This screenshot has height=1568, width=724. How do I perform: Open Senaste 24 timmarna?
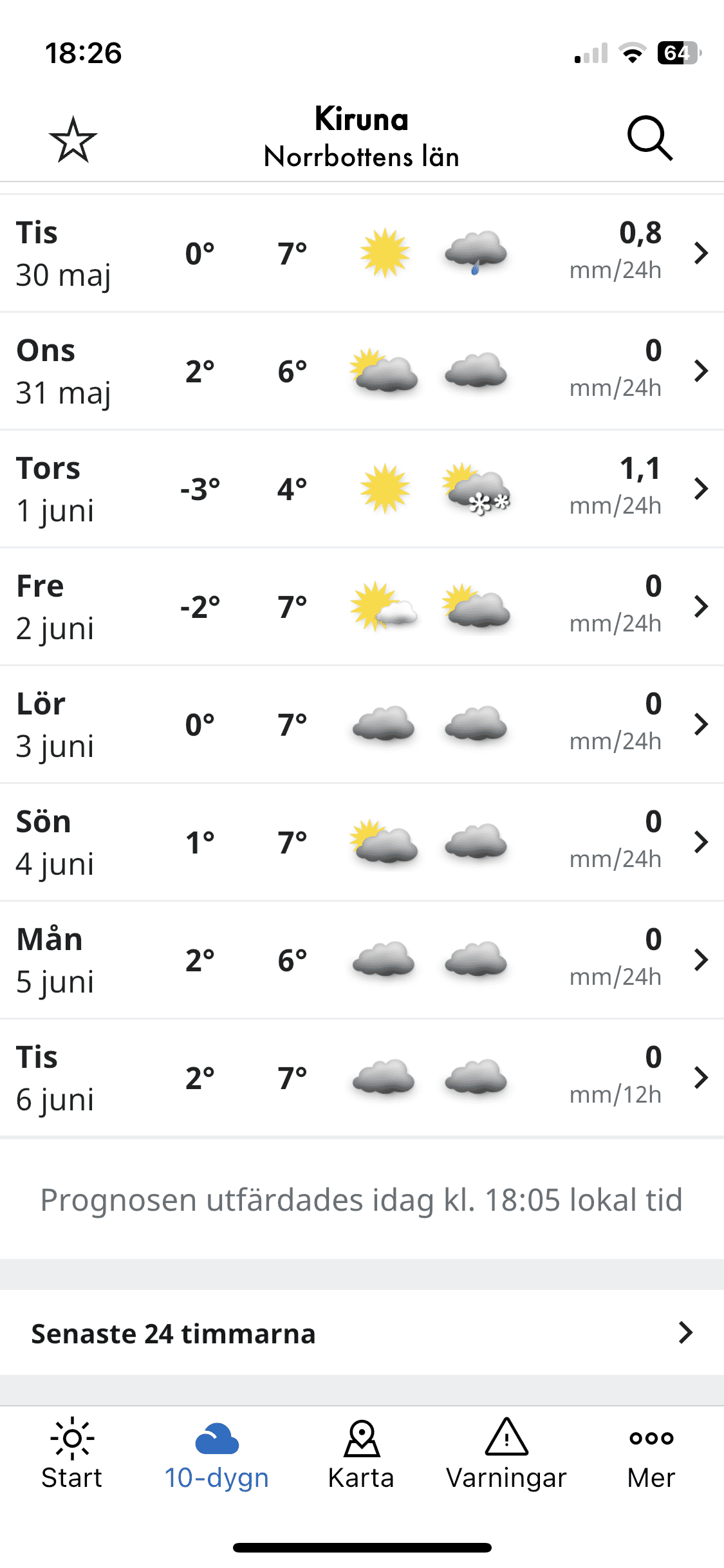click(x=362, y=1333)
